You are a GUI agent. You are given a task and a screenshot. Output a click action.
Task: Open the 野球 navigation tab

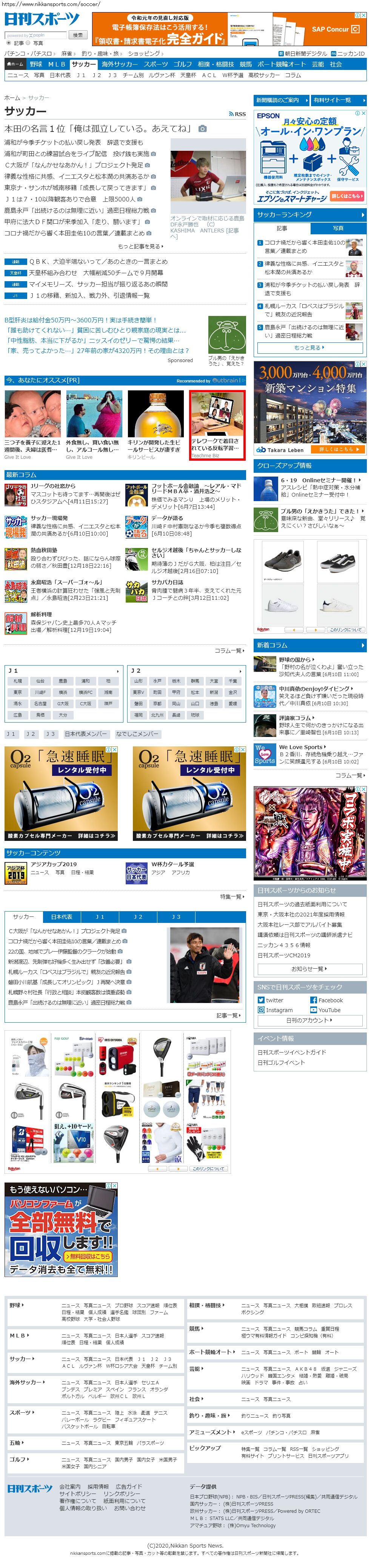pos(37,64)
